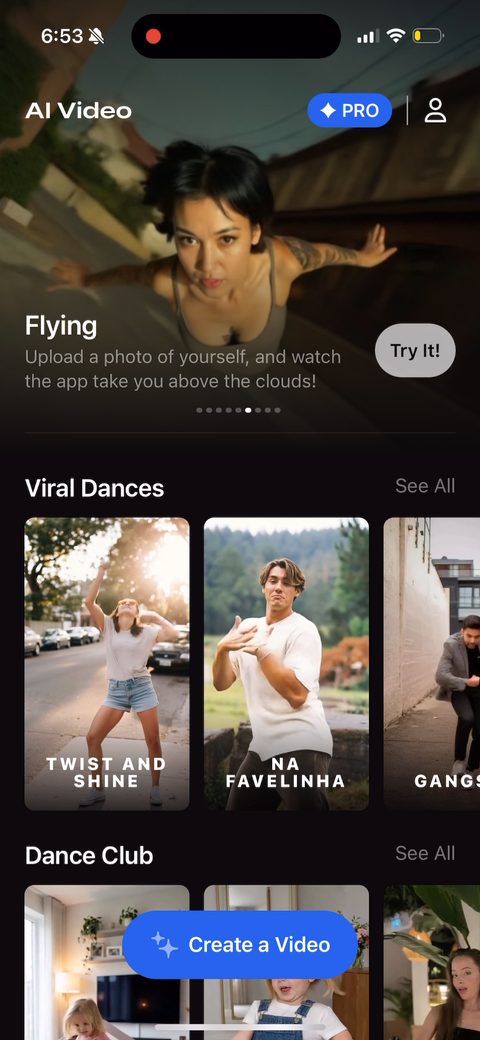Tap Create a Video button

(x=240, y=944)
